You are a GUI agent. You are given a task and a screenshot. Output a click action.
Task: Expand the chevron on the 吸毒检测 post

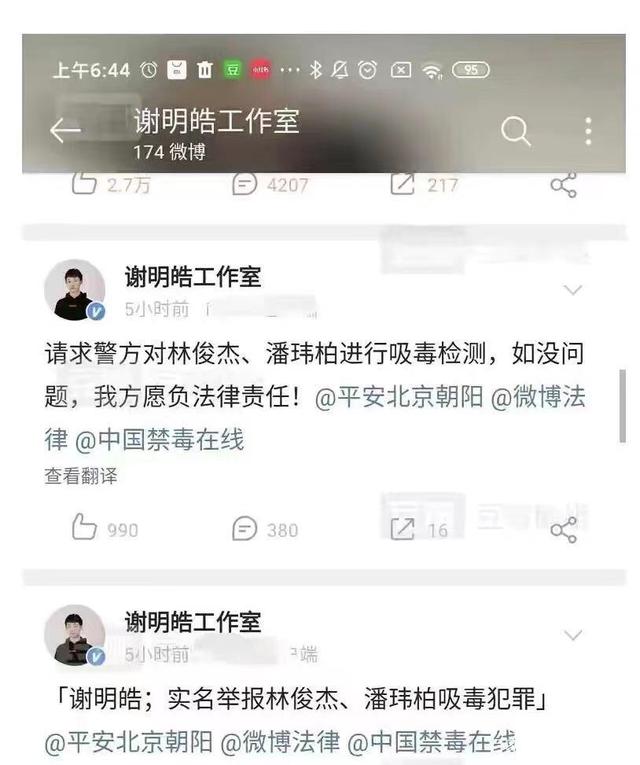point(573,291)
